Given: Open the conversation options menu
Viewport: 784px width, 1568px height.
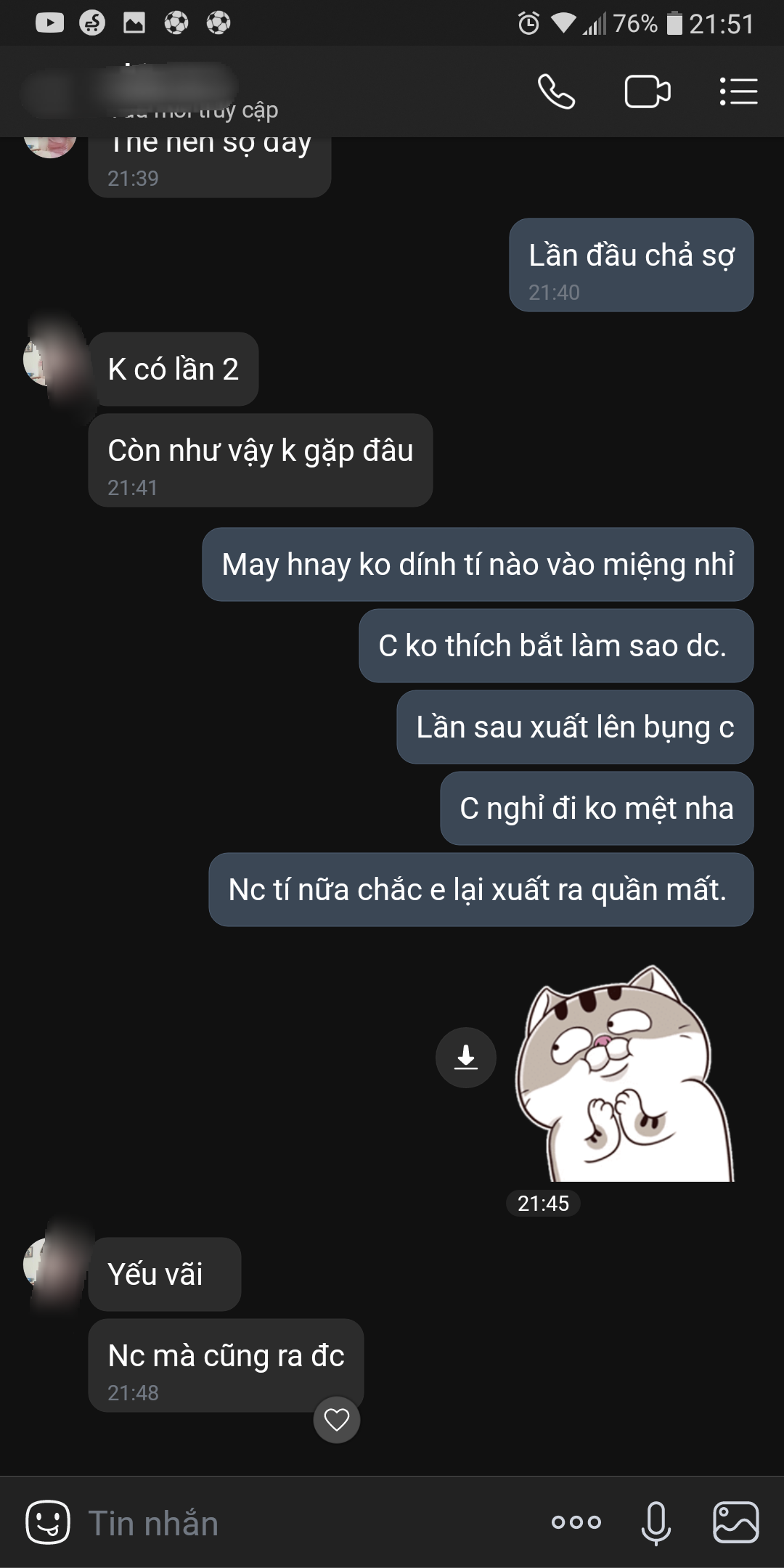Looking at the screenshot, I should click(738, 92).
